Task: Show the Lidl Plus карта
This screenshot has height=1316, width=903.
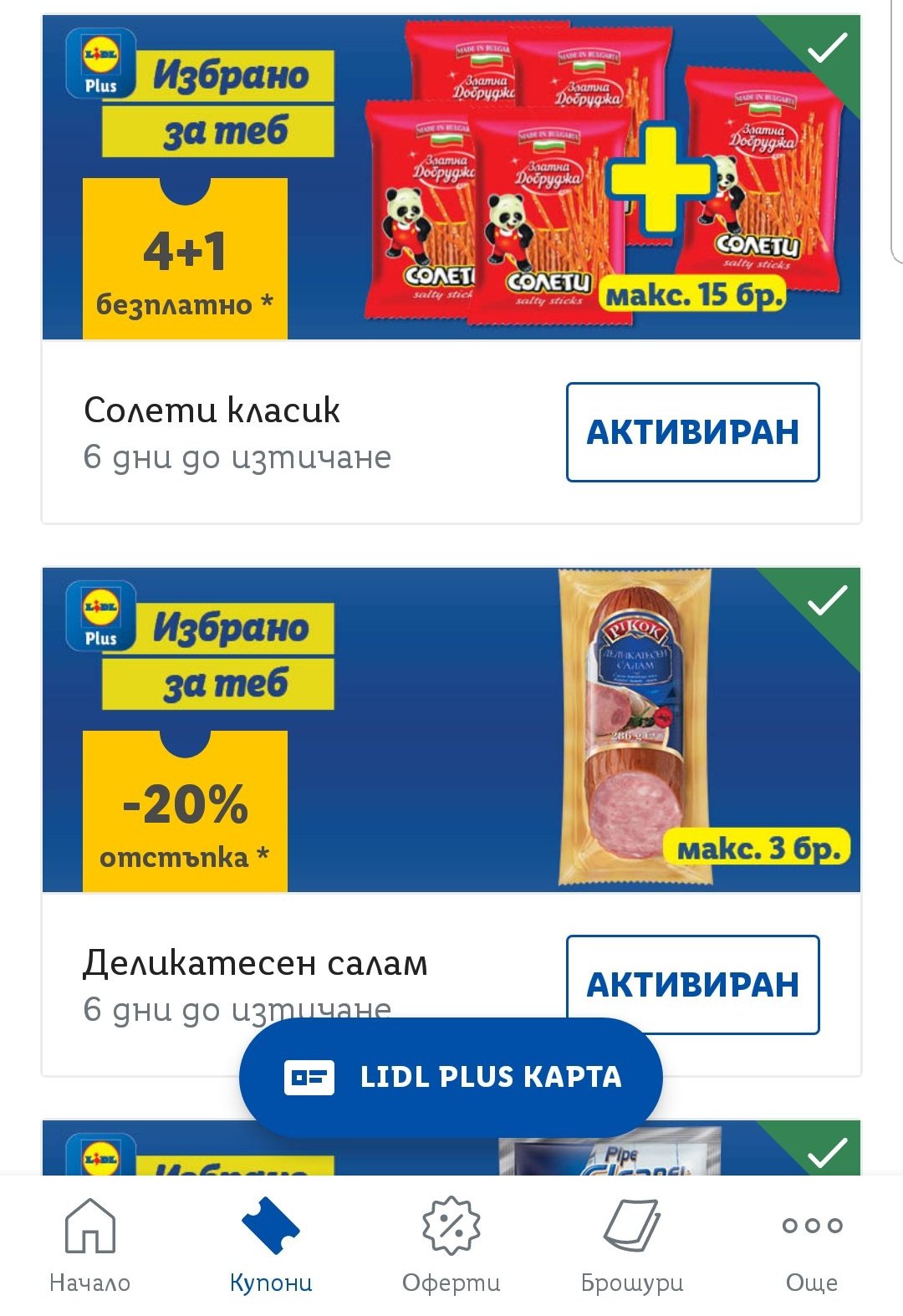Action: tap(451, 1077)
